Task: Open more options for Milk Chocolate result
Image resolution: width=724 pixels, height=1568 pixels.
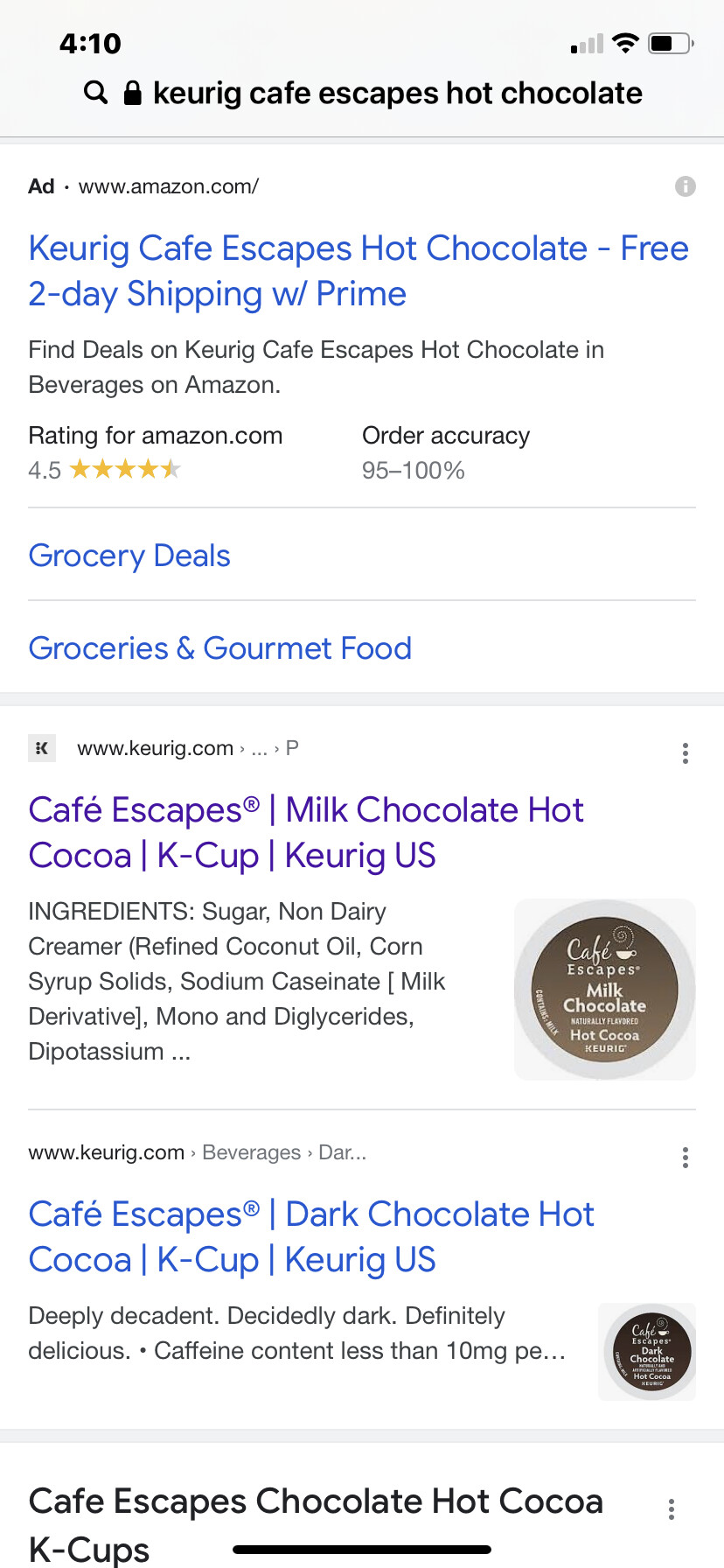Action: (686, 753)
